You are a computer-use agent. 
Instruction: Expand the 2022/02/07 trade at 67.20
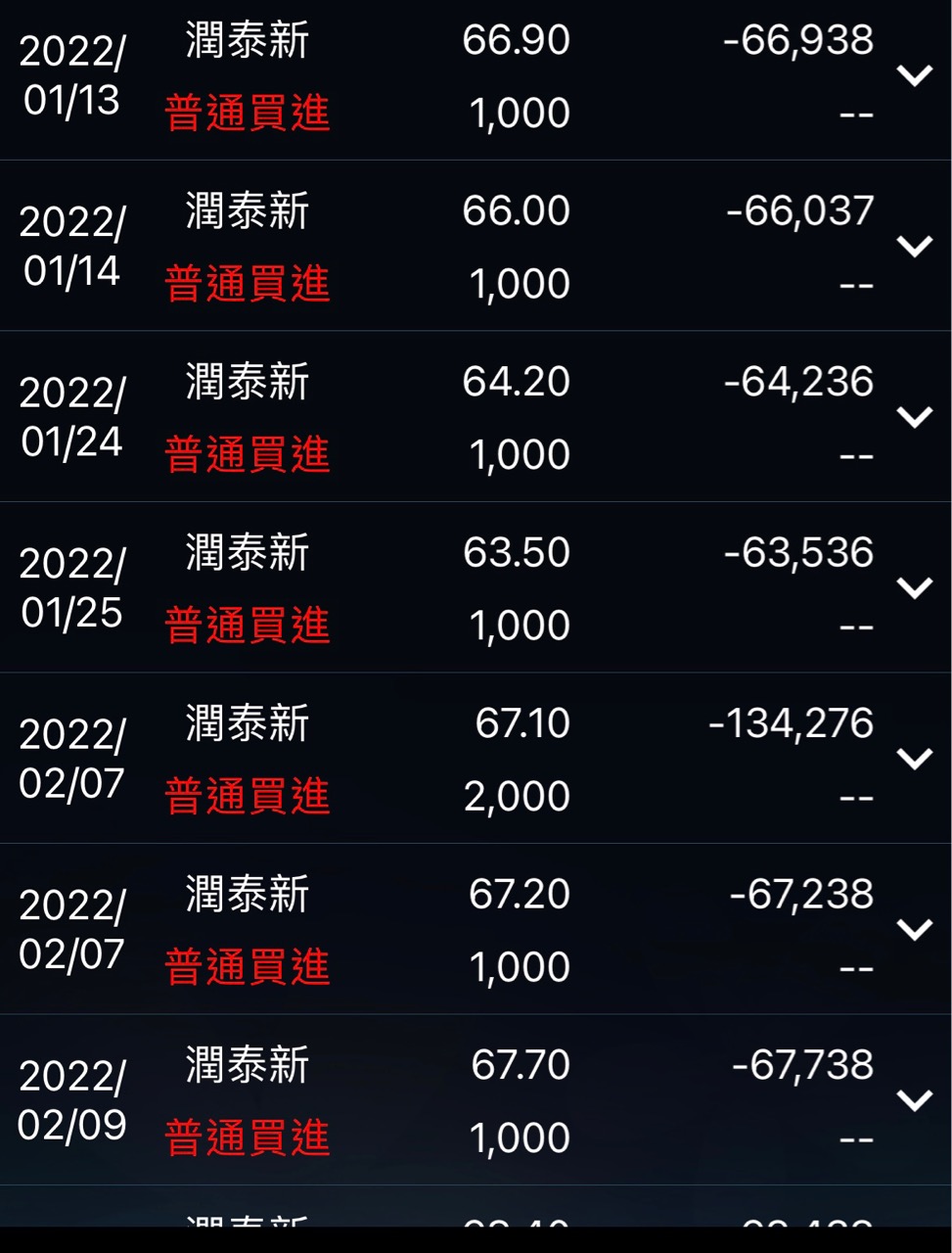(915, 929)
